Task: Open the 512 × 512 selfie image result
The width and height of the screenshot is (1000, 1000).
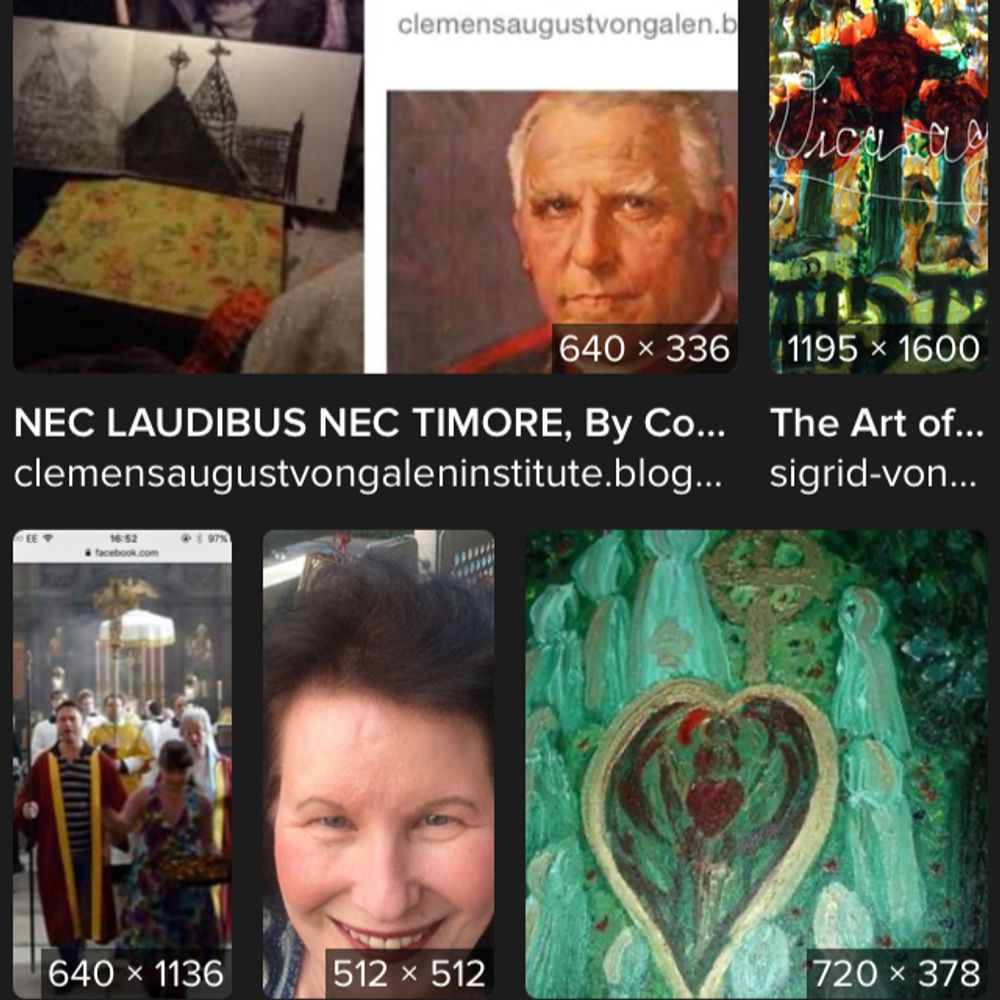Action: coord(379,764)
